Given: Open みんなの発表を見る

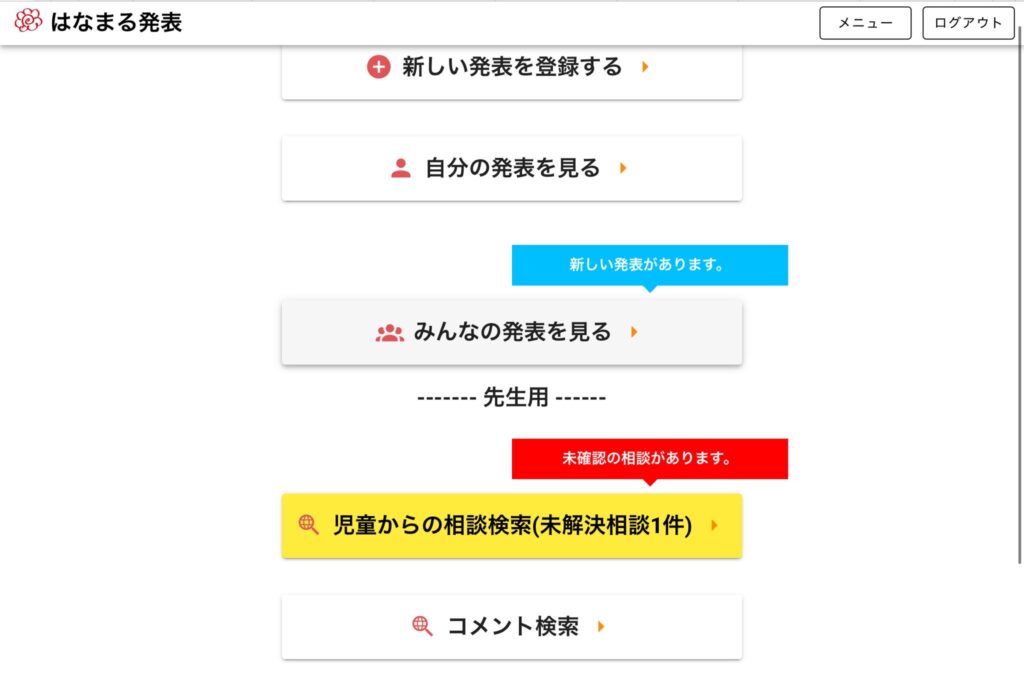Looking at the screenshot, I should (x=511, y=332).
